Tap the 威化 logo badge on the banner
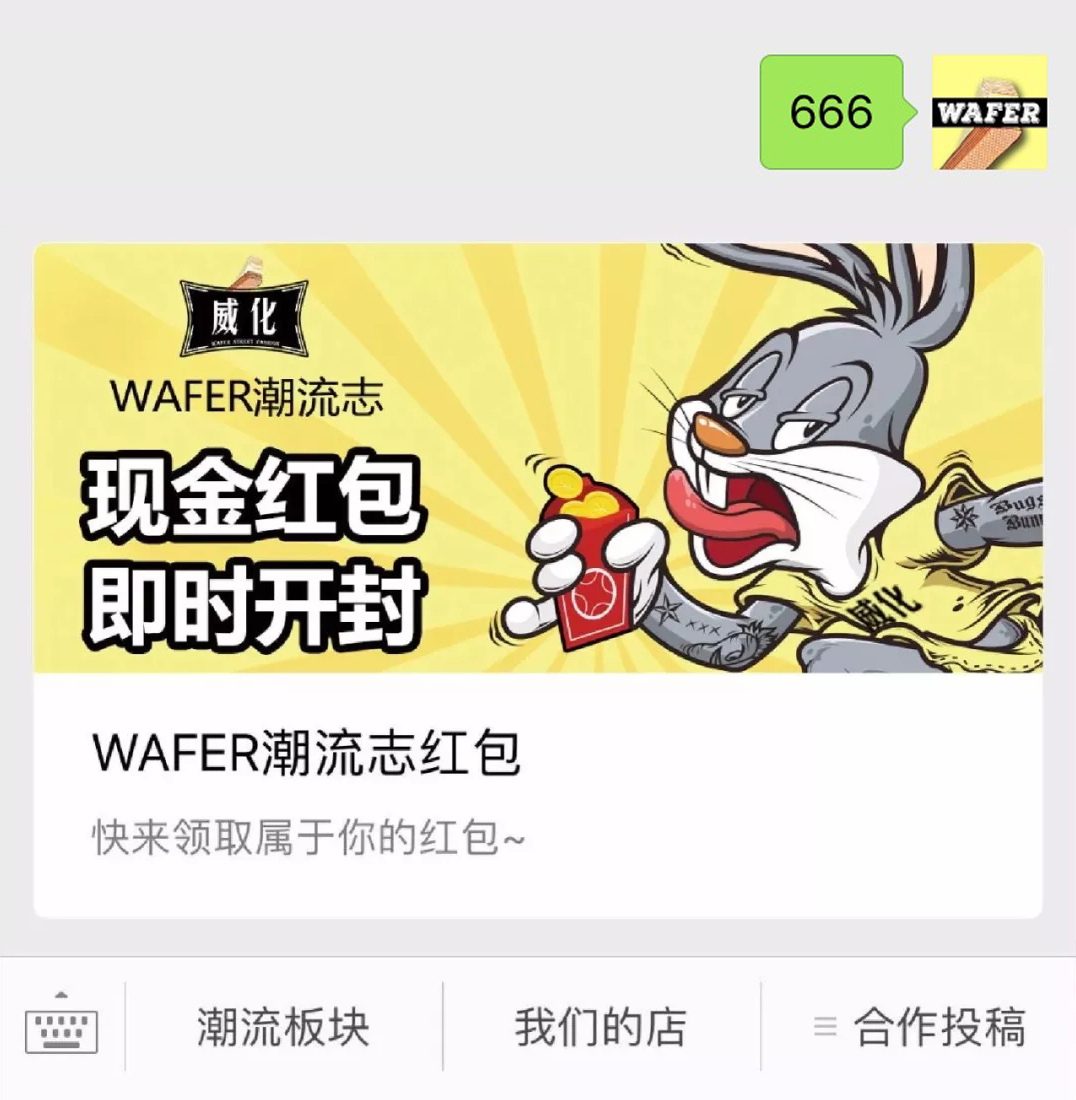This screenshot has height=1100, width=1076. click(243, 318)
